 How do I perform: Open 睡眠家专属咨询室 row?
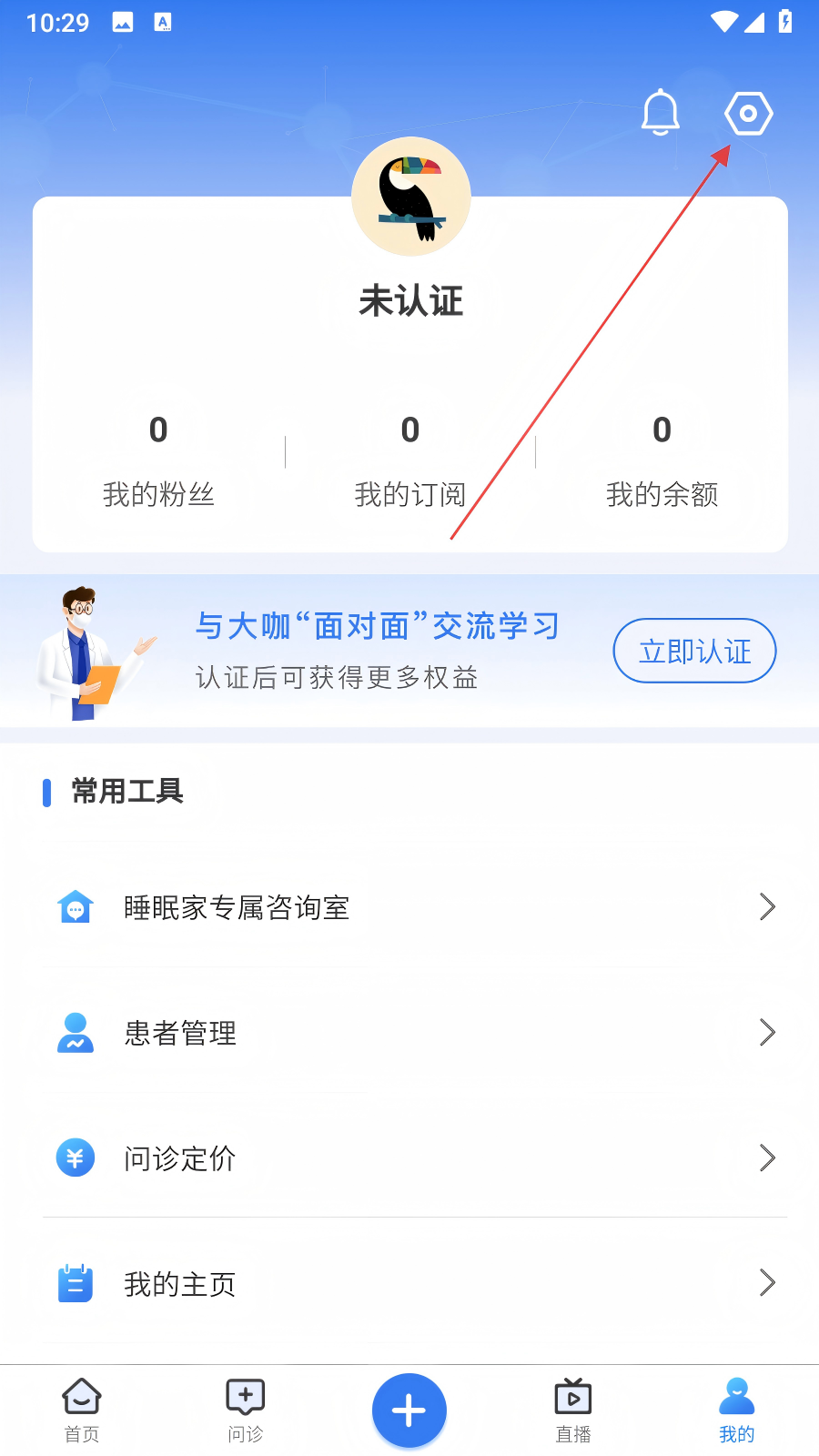pyautogui.click(x=409, y=907)
